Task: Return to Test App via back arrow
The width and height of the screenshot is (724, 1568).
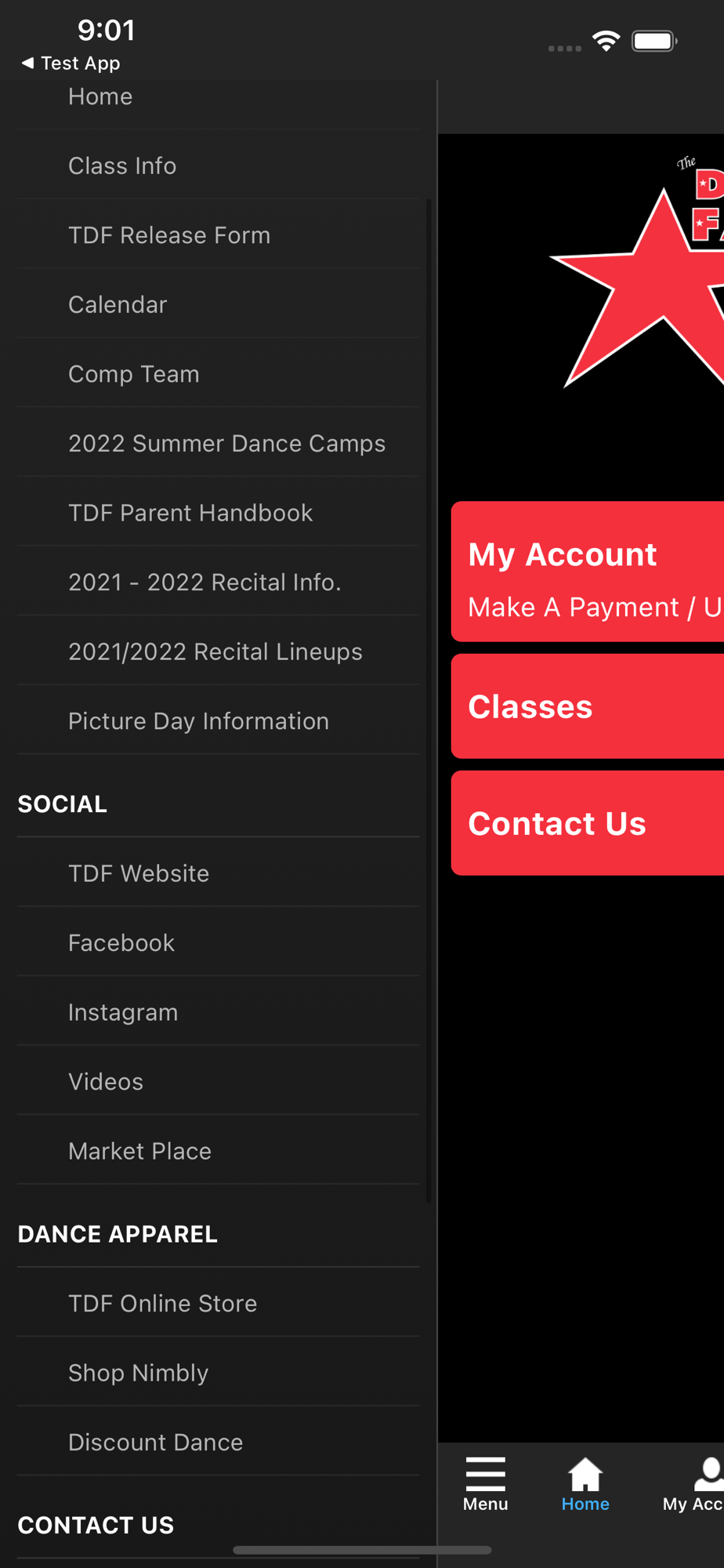Action: [71, 63]
